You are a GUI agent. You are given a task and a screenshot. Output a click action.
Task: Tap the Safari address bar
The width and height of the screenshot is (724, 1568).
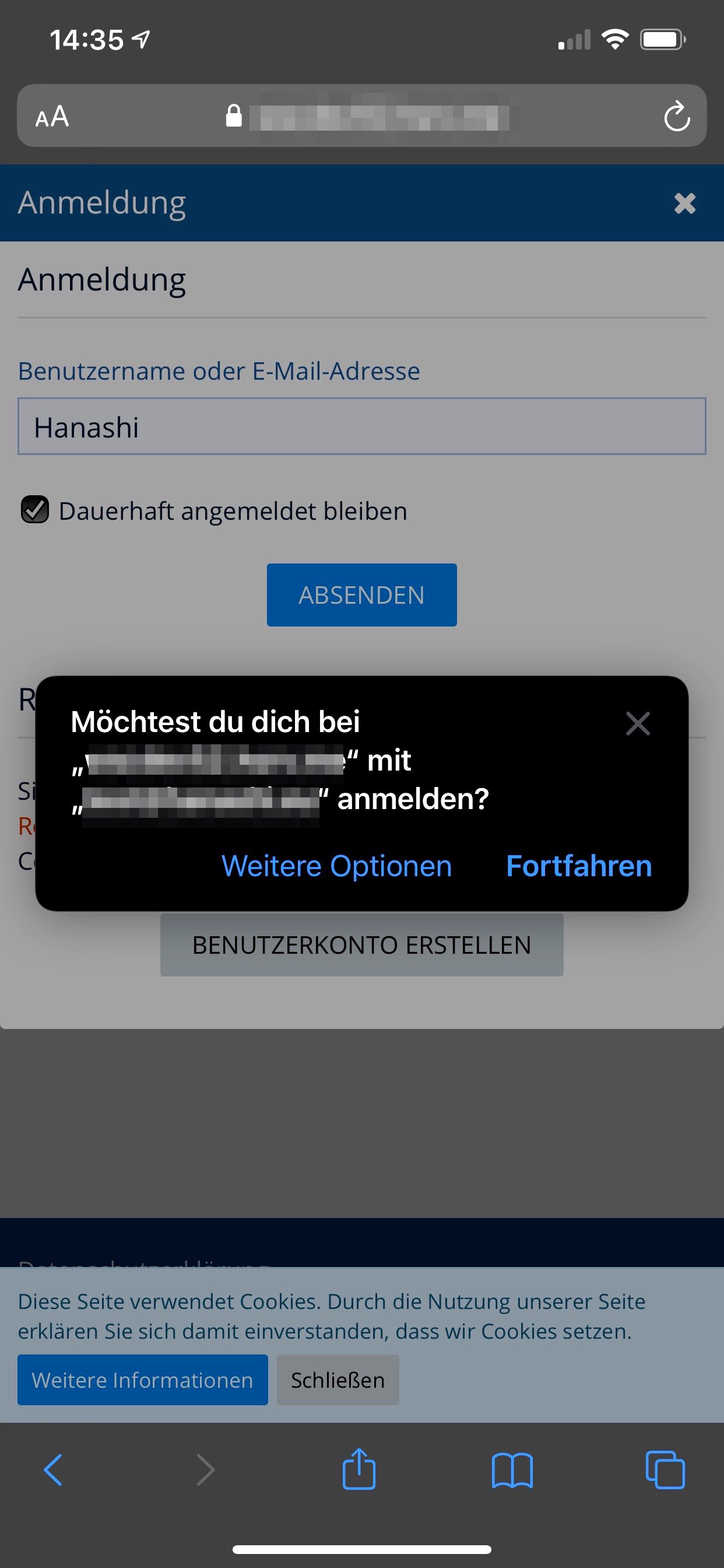(x=377, y=116)
